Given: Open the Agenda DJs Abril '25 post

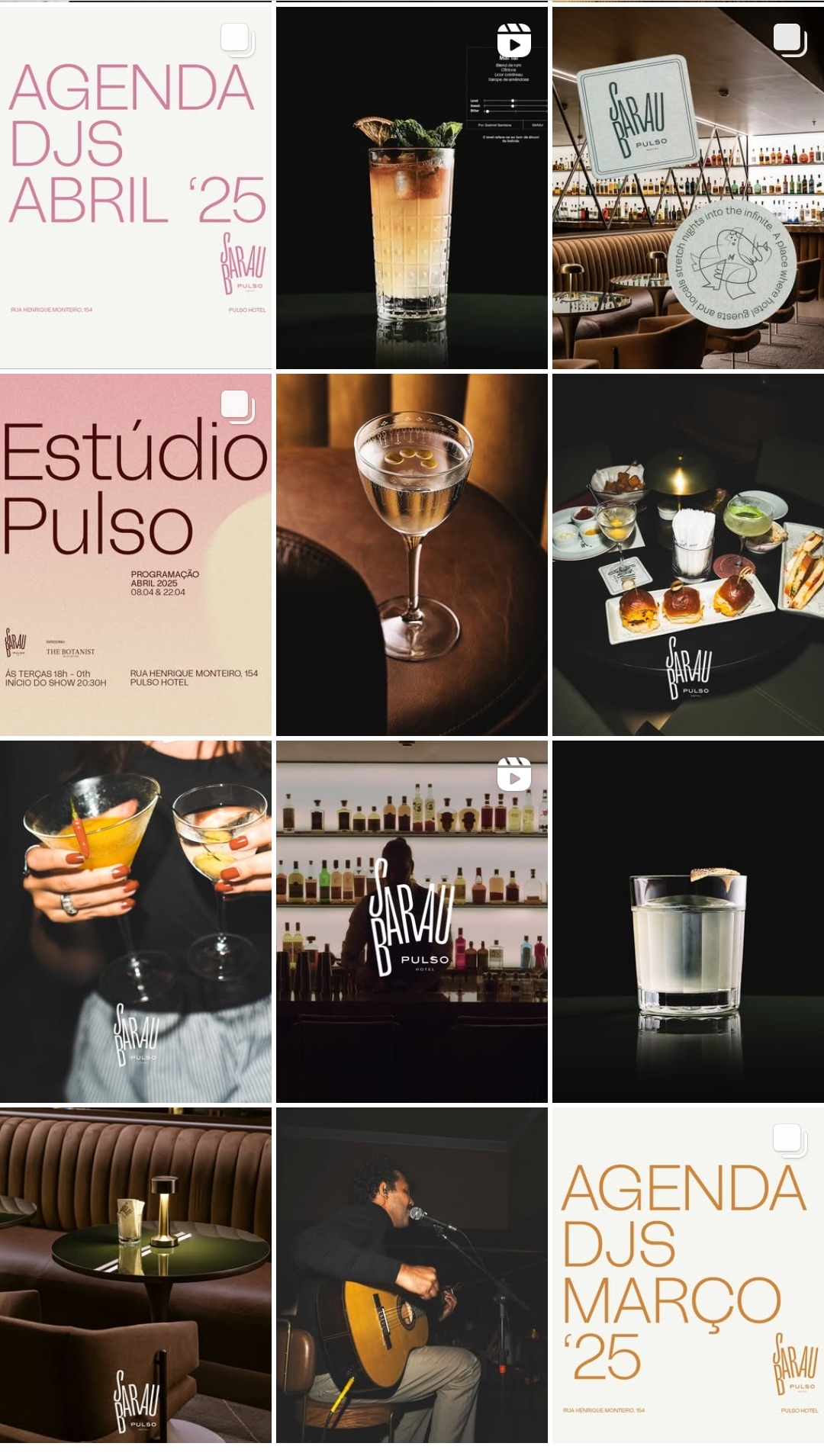Looking at the screenshot, I should coord(136,187).
